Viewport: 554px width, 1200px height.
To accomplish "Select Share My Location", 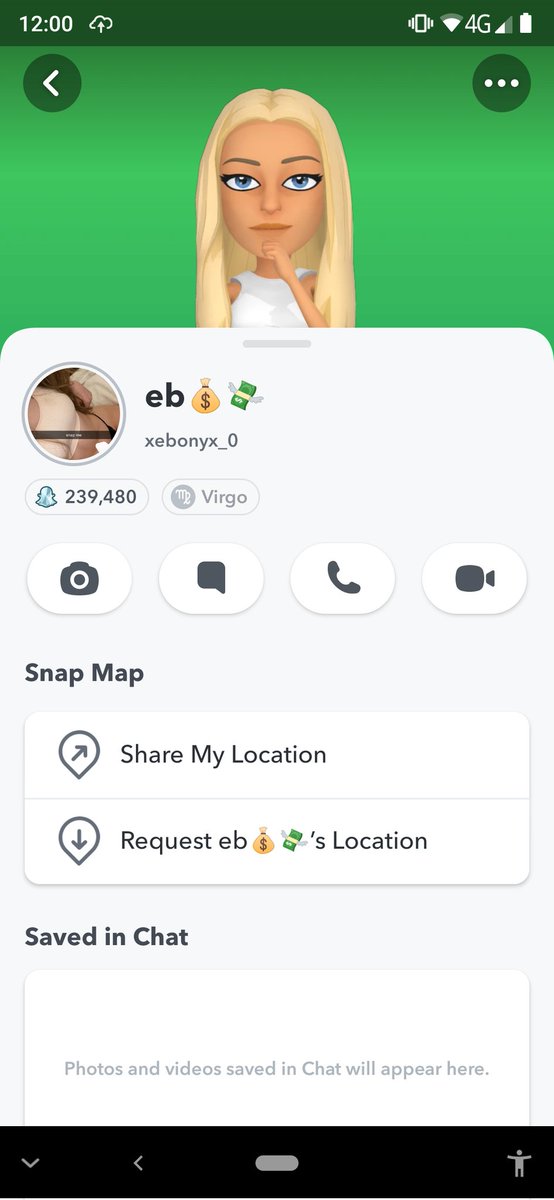I will click(x=277, y=755).
